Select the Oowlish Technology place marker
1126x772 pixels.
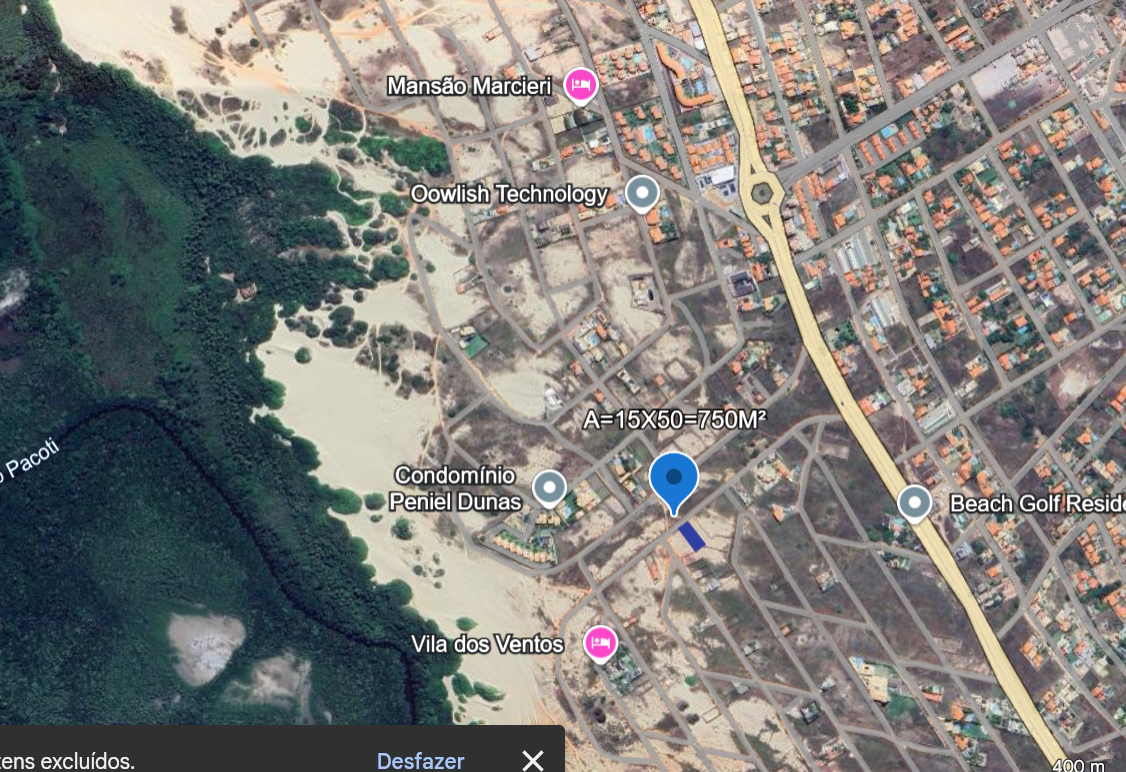coord(641,192)
